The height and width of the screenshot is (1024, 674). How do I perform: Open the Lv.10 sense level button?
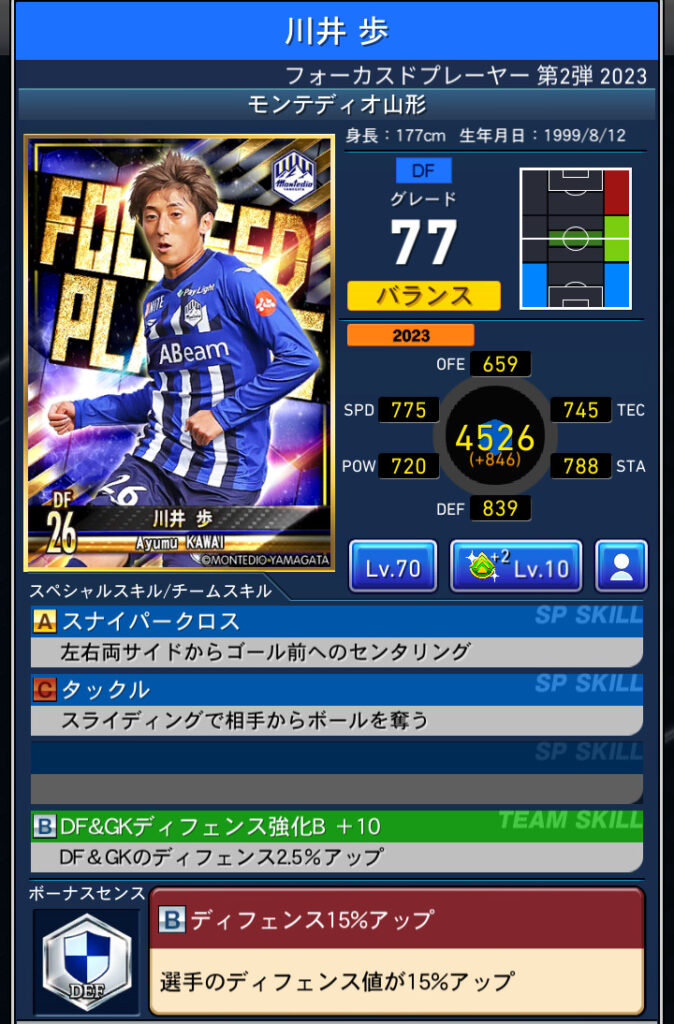click(x=516, y=567)
